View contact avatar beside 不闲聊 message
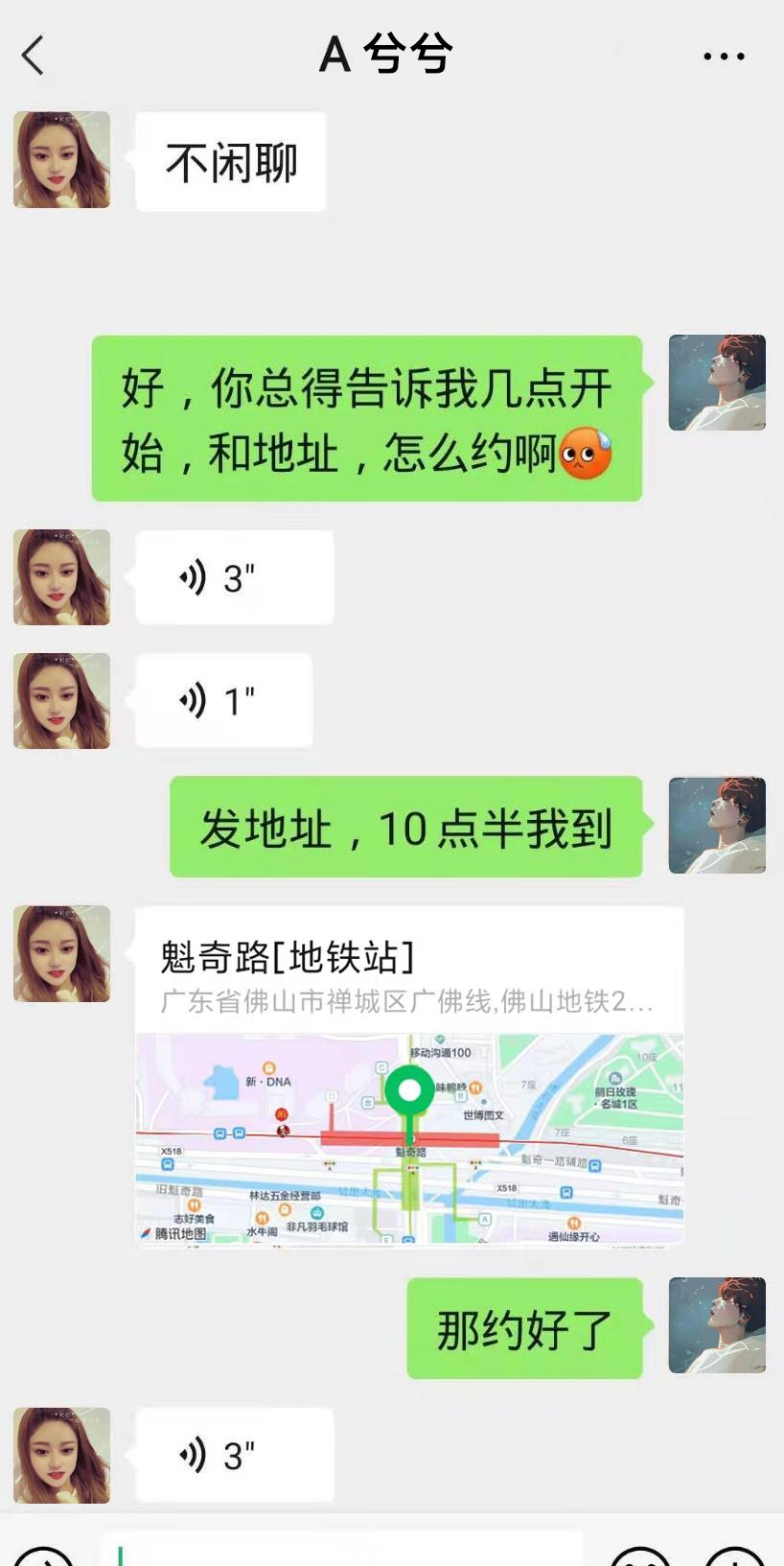 [61, 160]
